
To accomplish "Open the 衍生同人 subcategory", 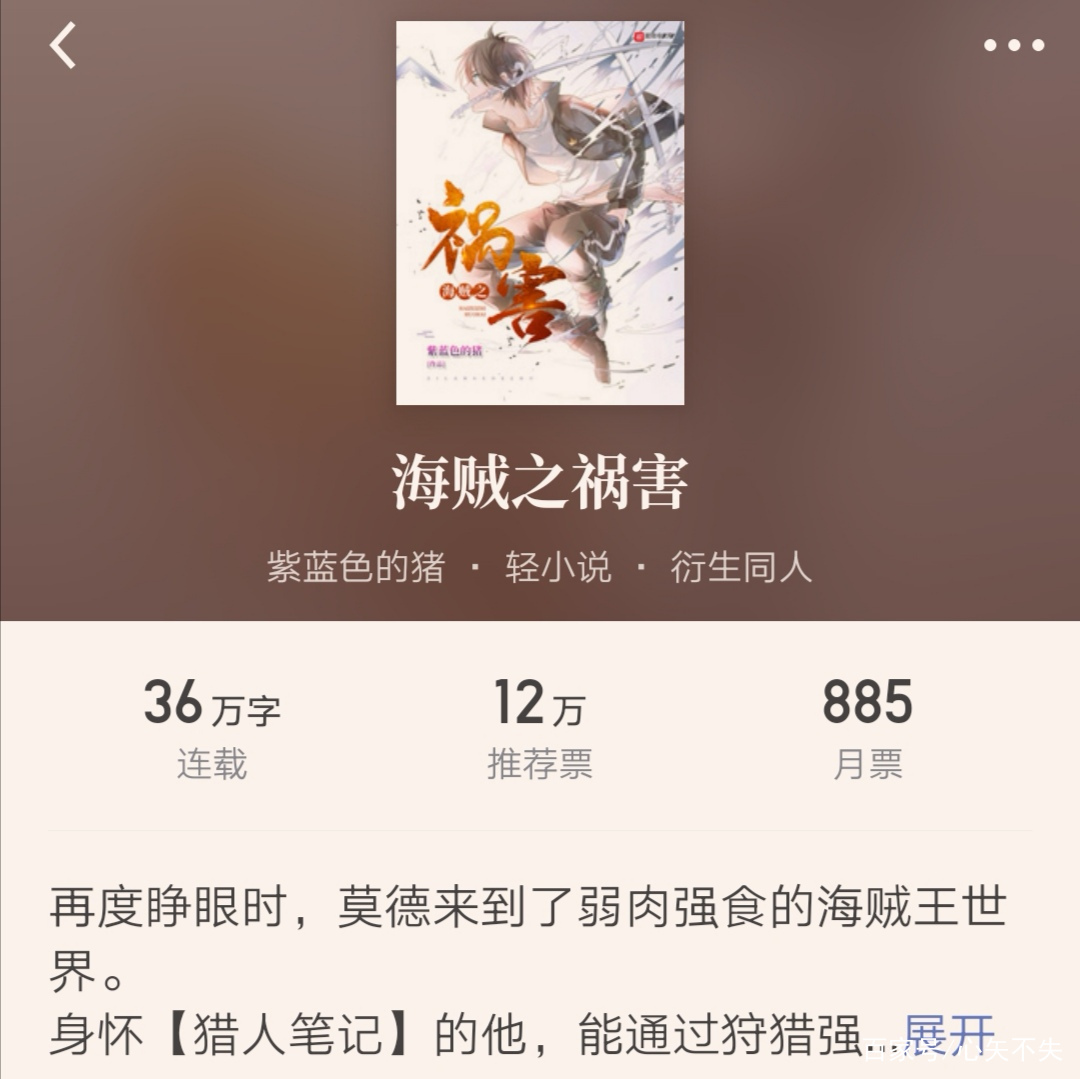I will tap(741, 567).
